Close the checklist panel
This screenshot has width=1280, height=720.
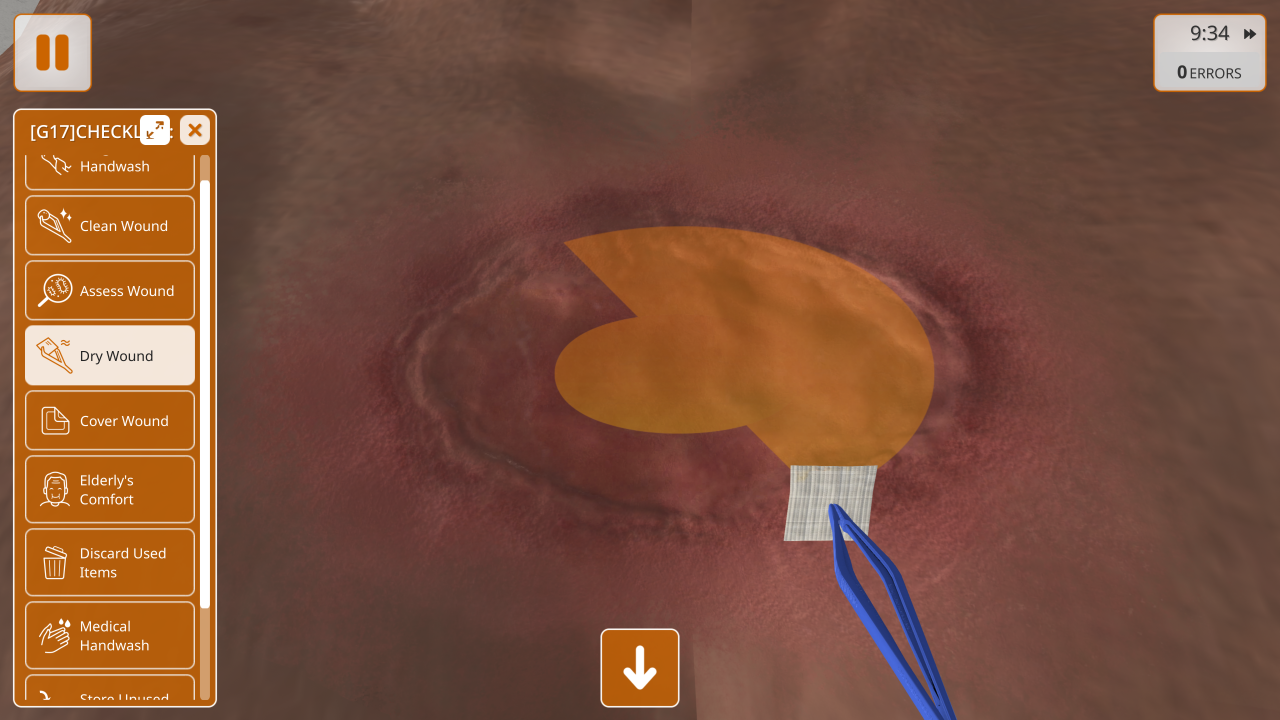[x=195, y=130]
